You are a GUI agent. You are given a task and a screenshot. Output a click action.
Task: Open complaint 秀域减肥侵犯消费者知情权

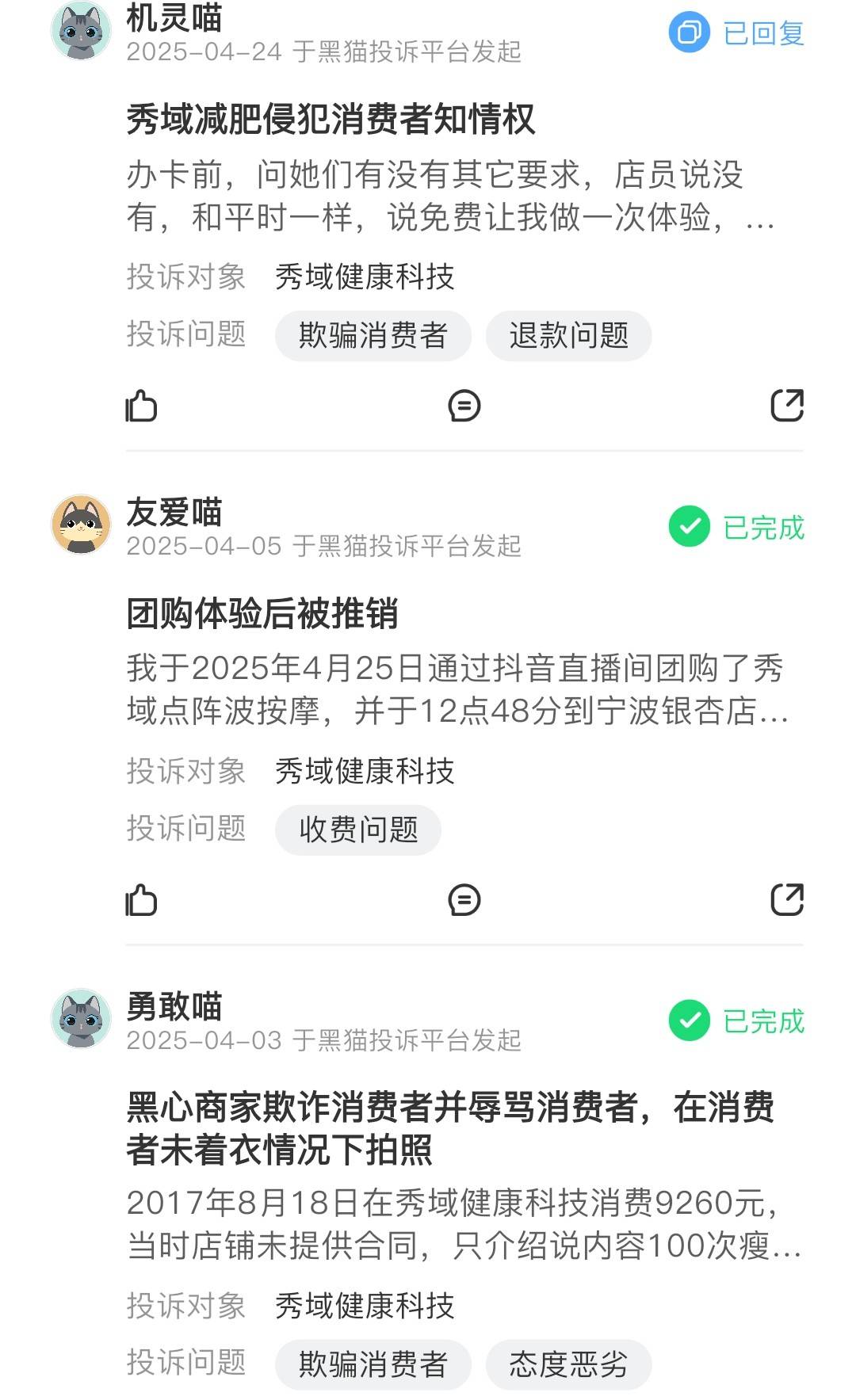coord(331,120)
